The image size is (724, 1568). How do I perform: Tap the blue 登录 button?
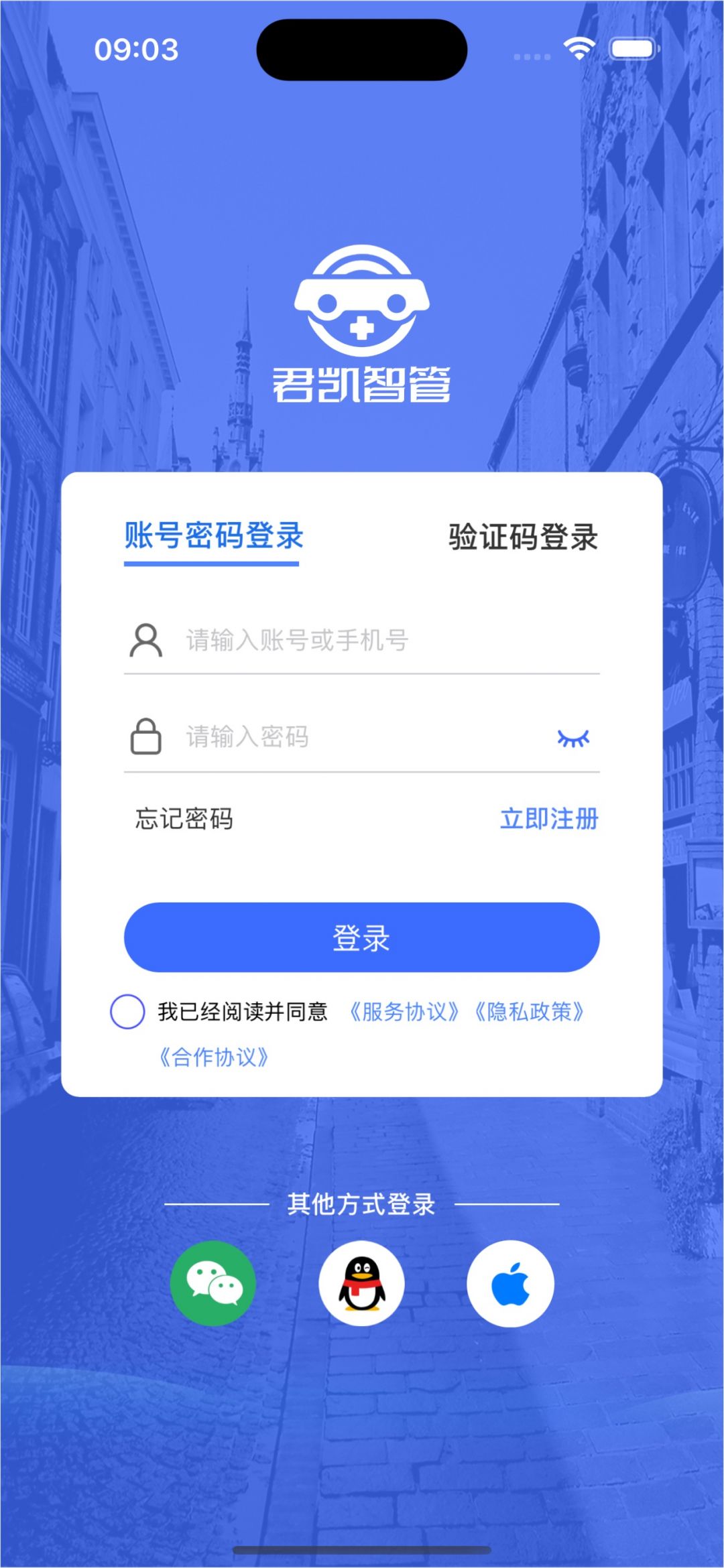coord(362,937)
